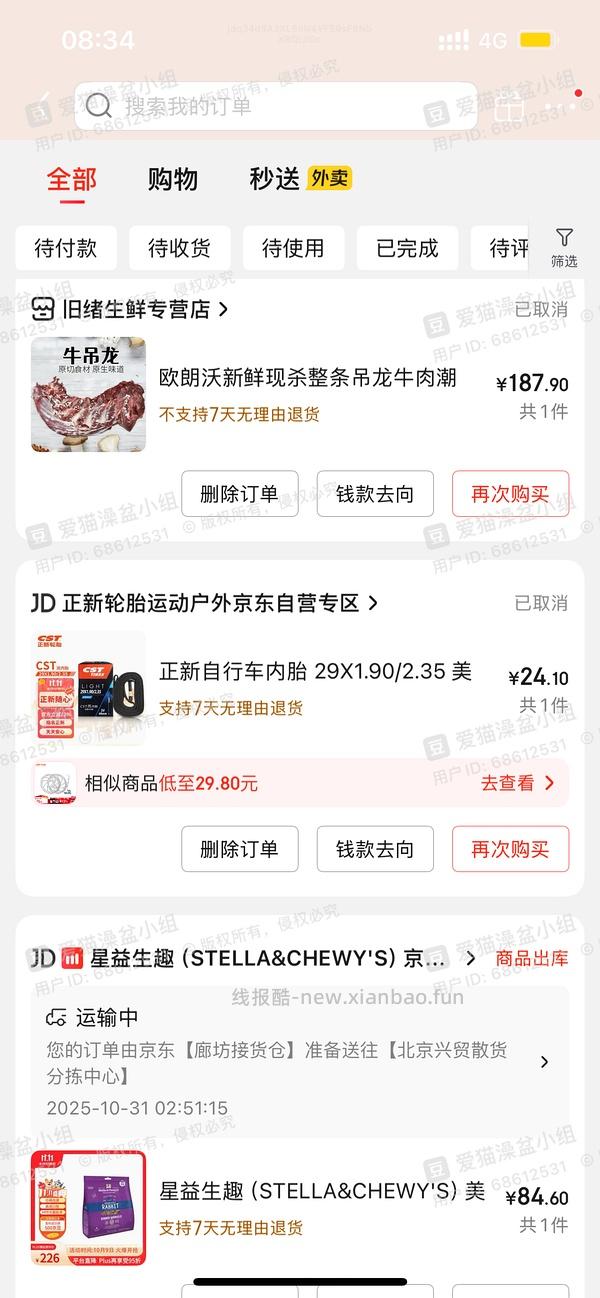Screen dimensions: 600x1298
Task: Filter orders by 待付款
Action: [66, 248]
